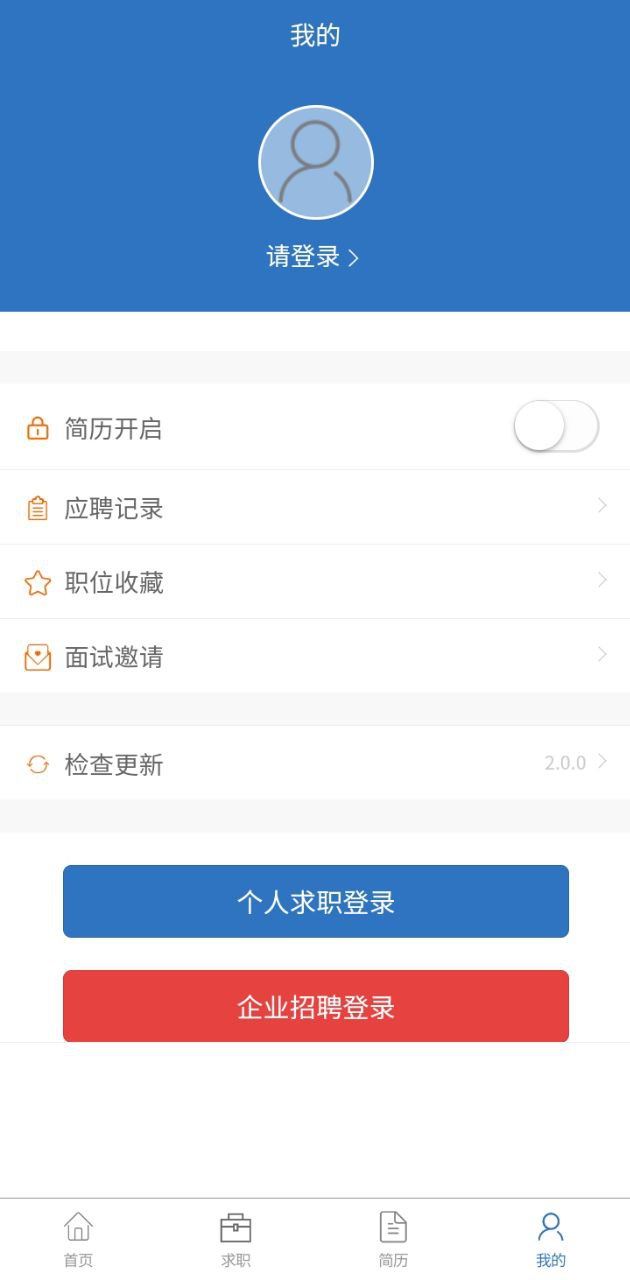Select the 我的 tab
The height and width of the screenshot is (1280, 630).
(x=551, y=1240)
